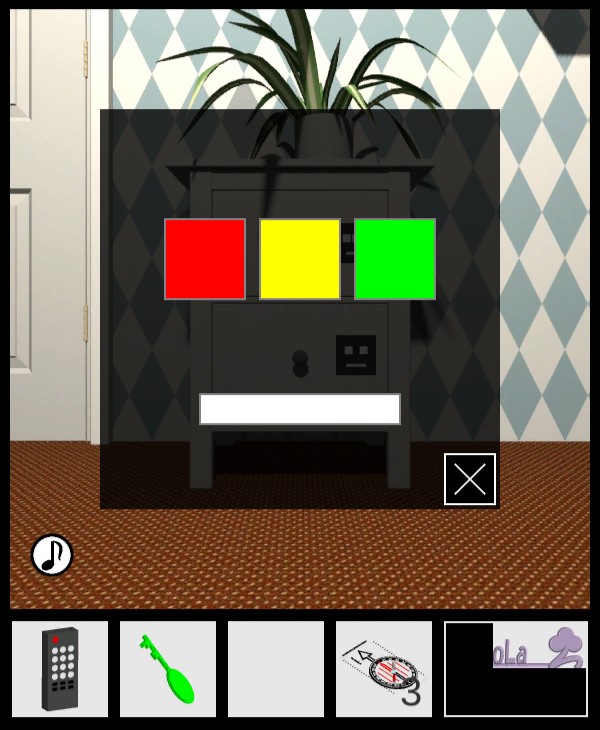Close the color puzzle panel
The width and height of the screenshot is (600, 730).
(470, 480)
